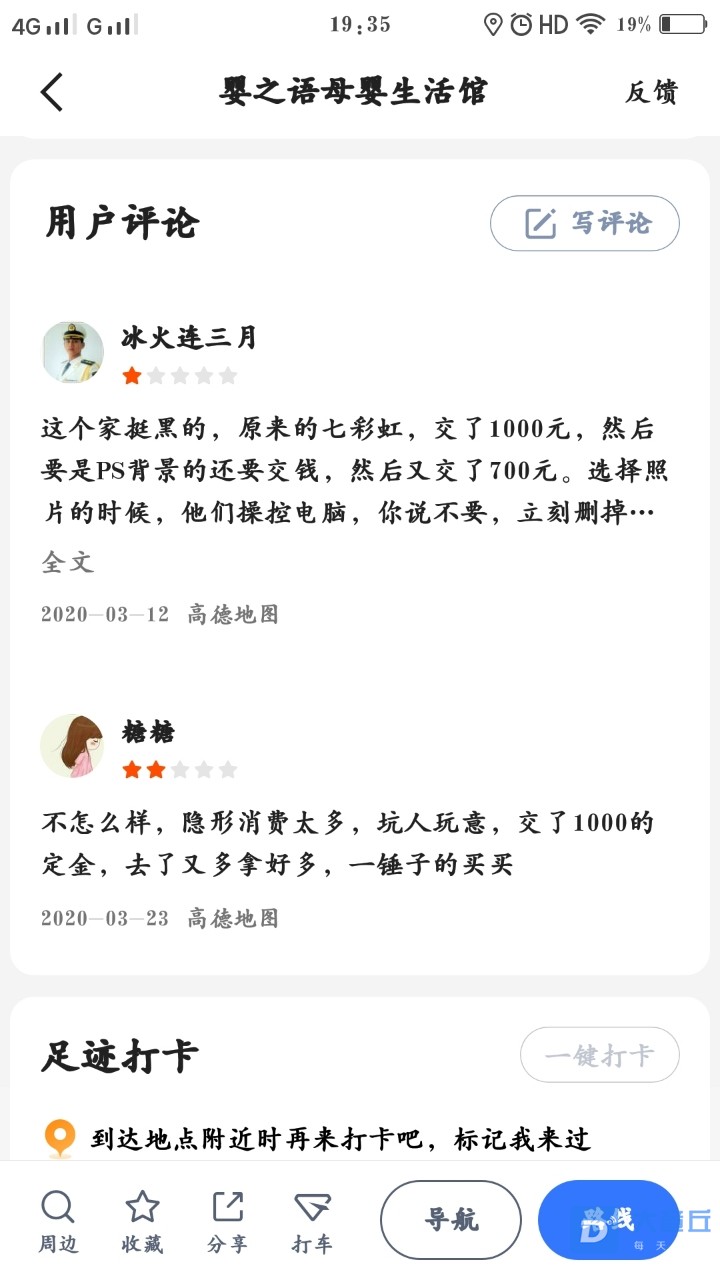Image resolution: width=720 pixels, height=1280 pixels.
Task: Hail a ride with 打车
Action: pos(312,1222)
